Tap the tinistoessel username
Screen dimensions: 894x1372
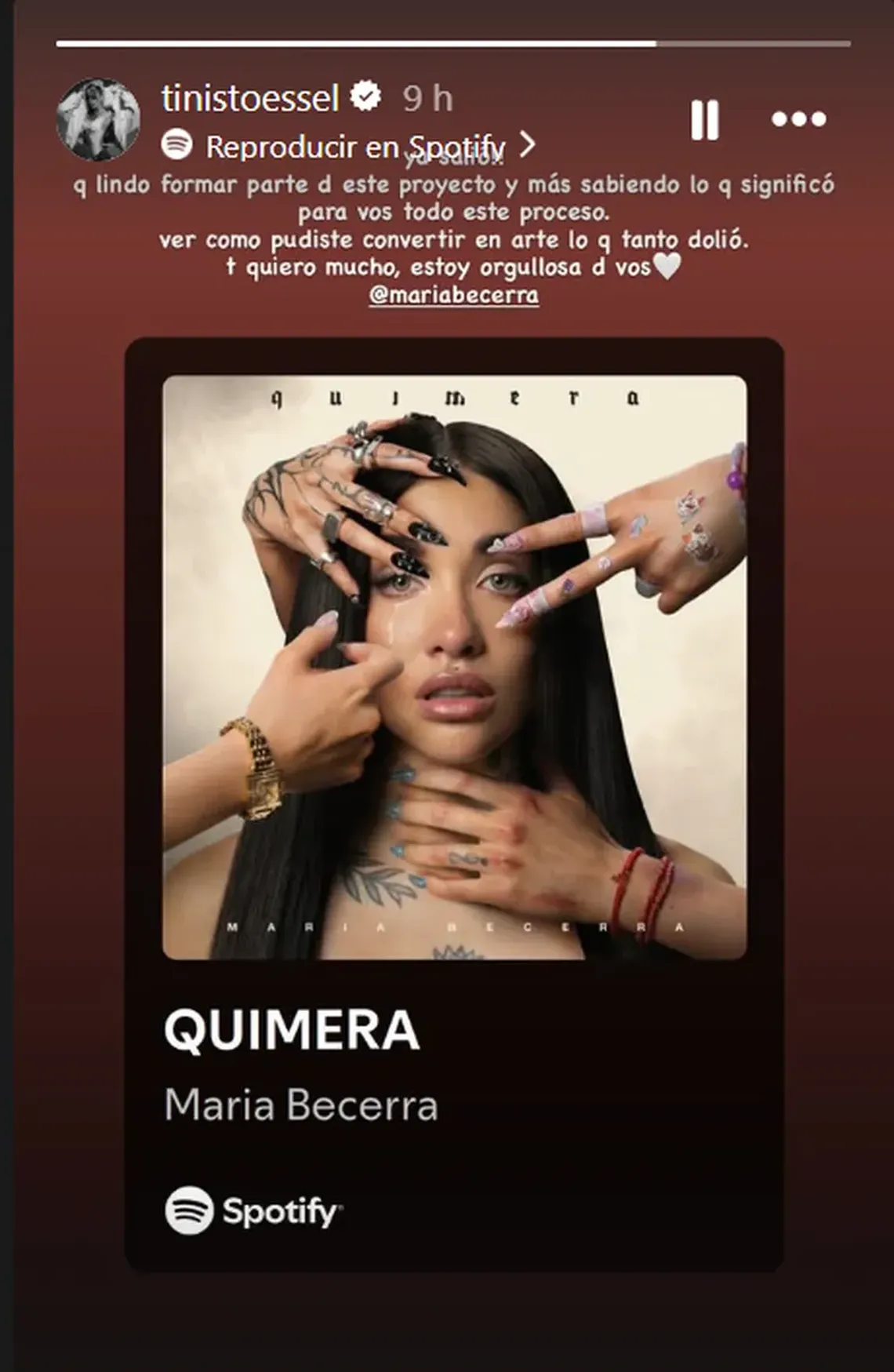250,99
